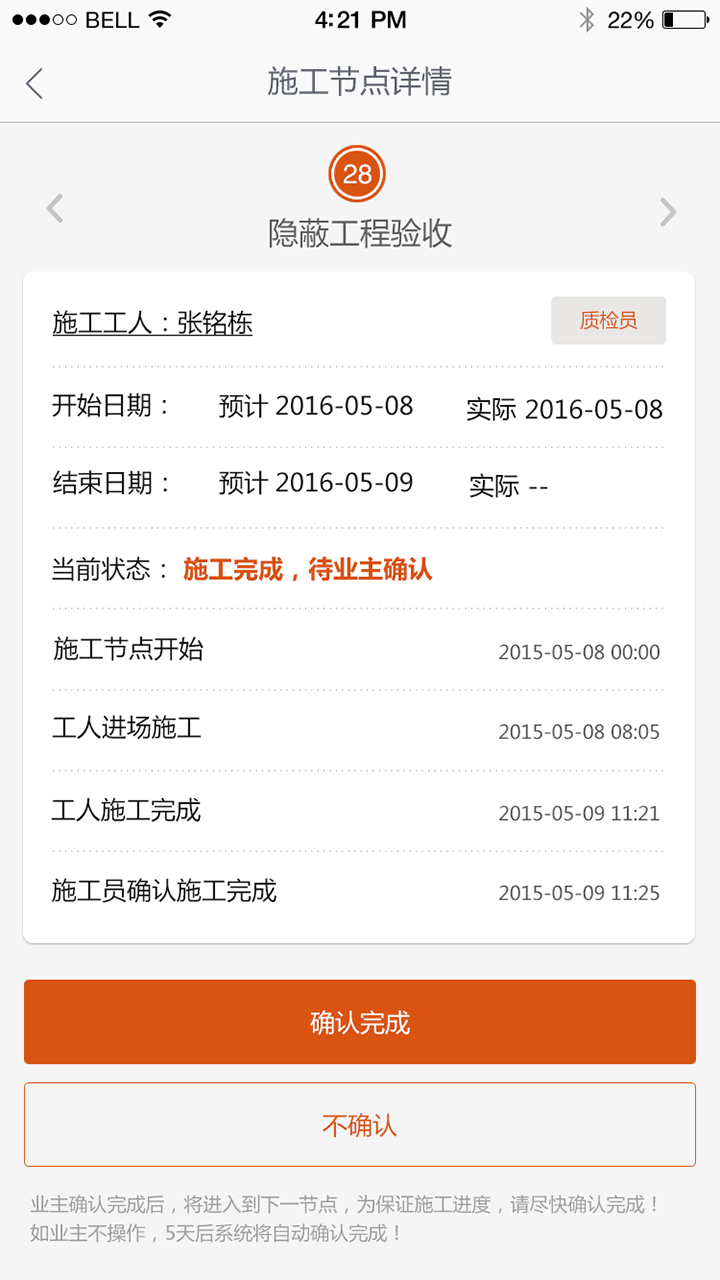The width and height of the screenshot is (720, 1280).
Task: Open the 施工节点详情 title tab
Action: pyautogui.click(x=360, y=84)
